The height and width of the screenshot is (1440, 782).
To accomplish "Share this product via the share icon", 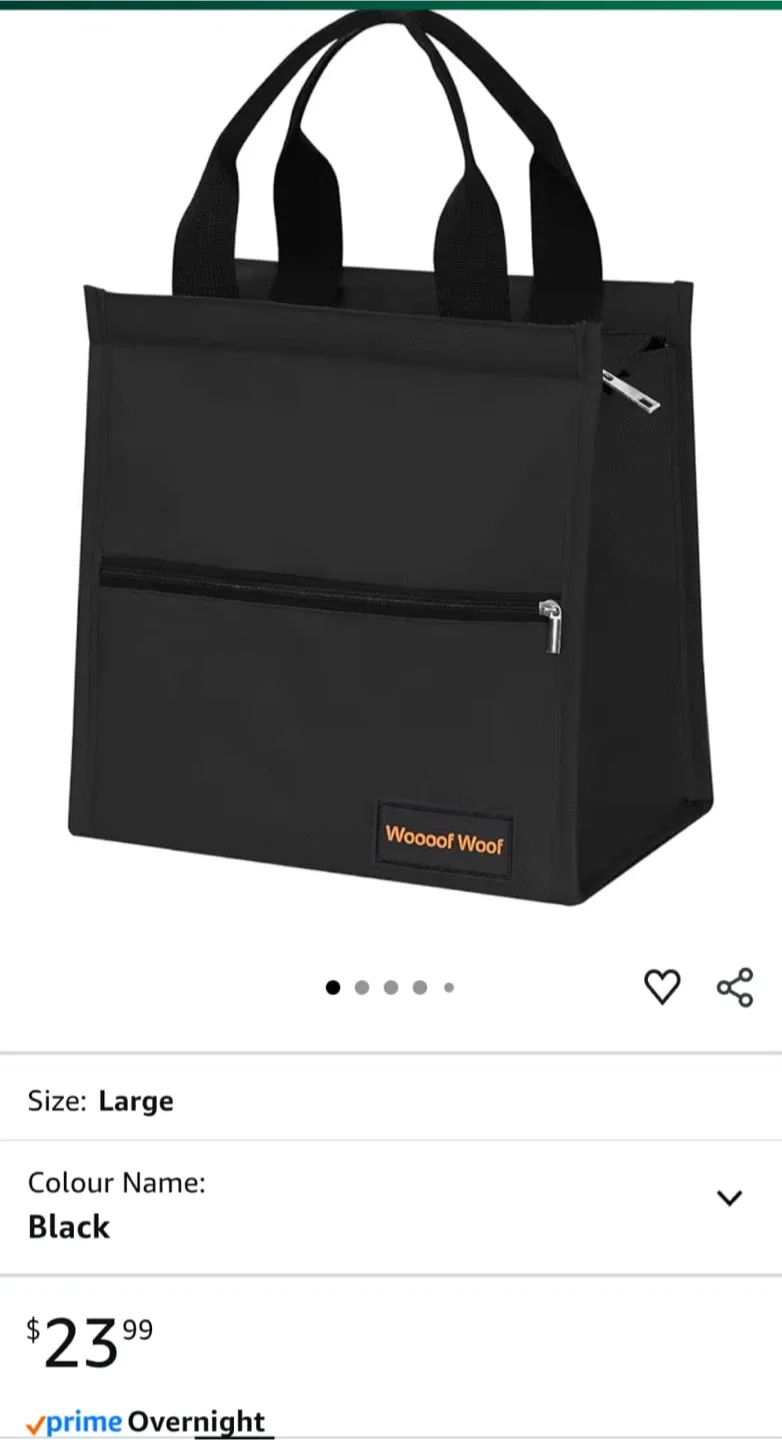I will point(735,986).
